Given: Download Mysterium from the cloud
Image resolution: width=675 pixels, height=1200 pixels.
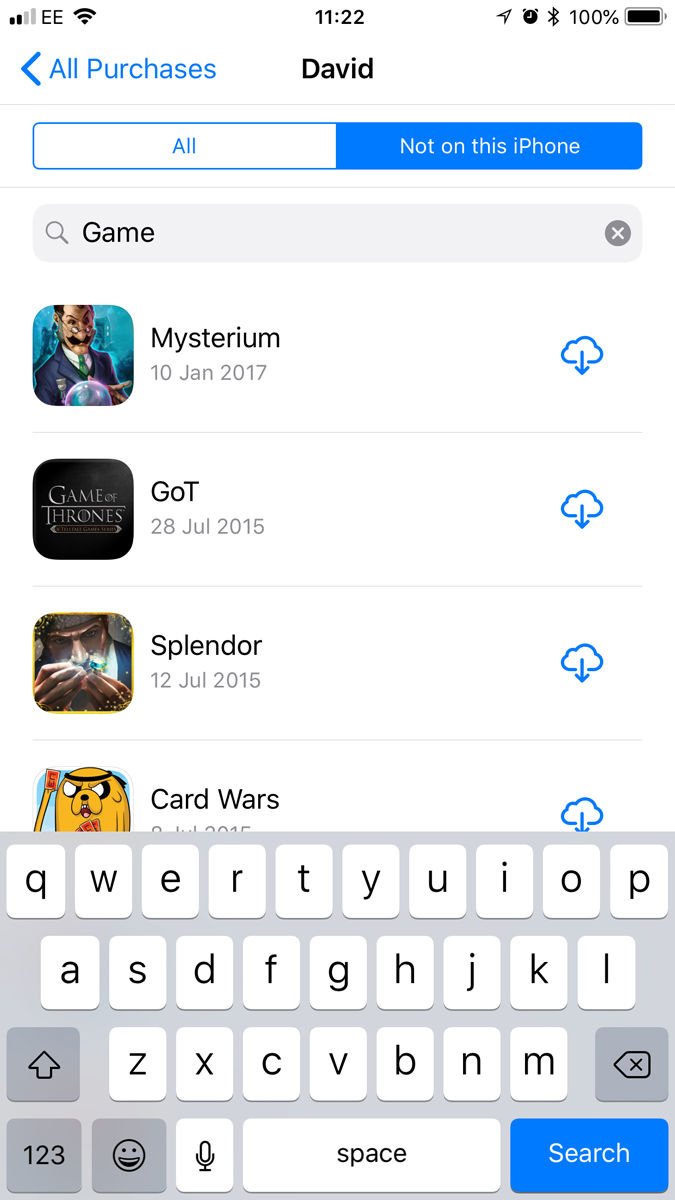Looking at the screenshot, I should 582,355.
